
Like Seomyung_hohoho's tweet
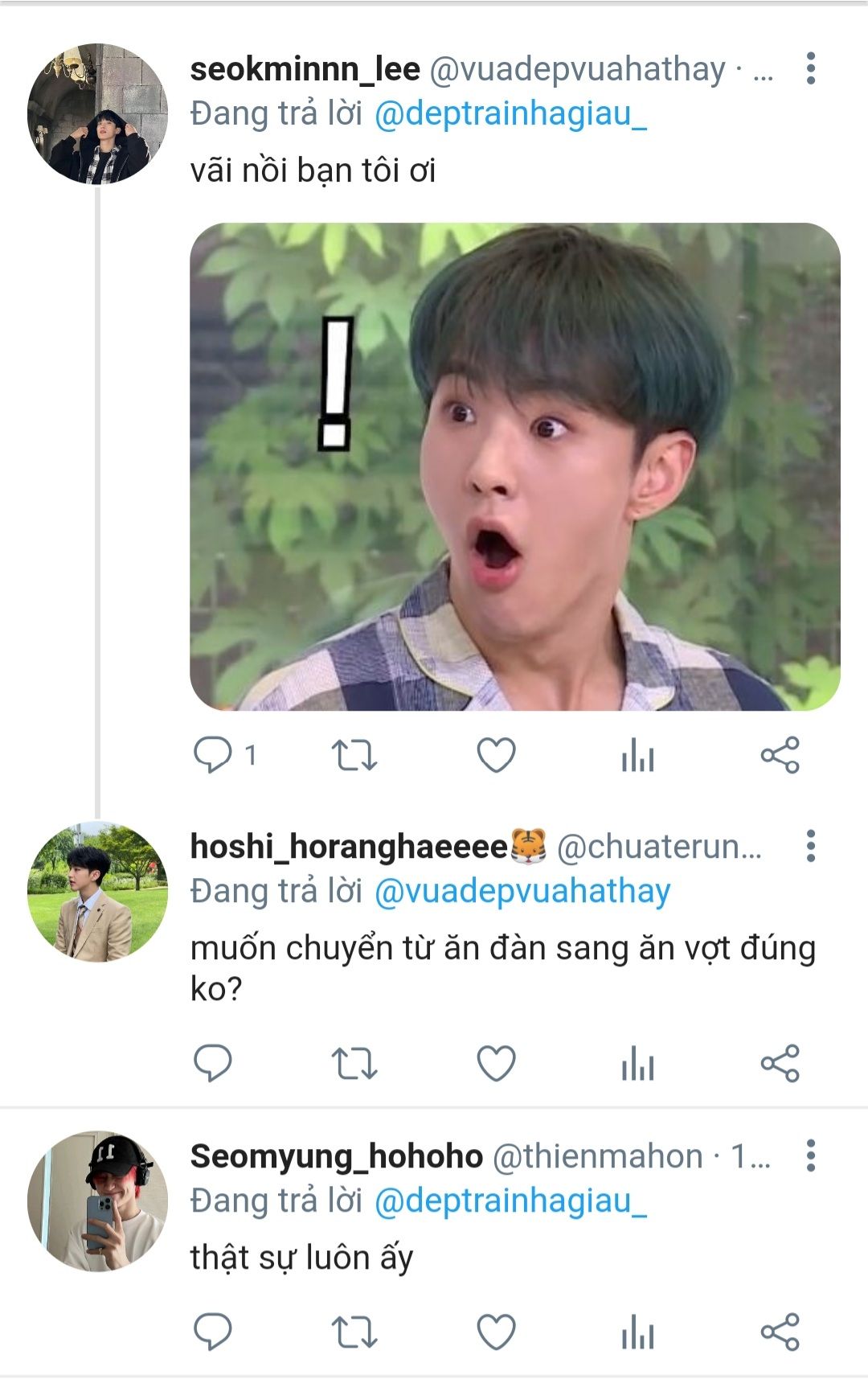pos(496,1332)
